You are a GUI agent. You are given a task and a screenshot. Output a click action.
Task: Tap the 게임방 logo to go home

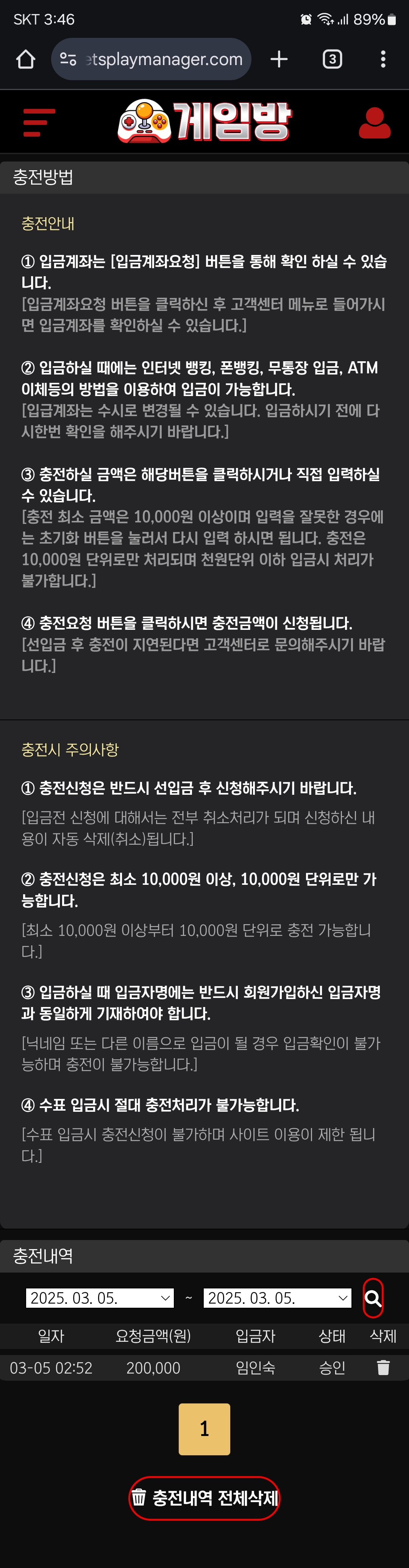pos(205,121)
